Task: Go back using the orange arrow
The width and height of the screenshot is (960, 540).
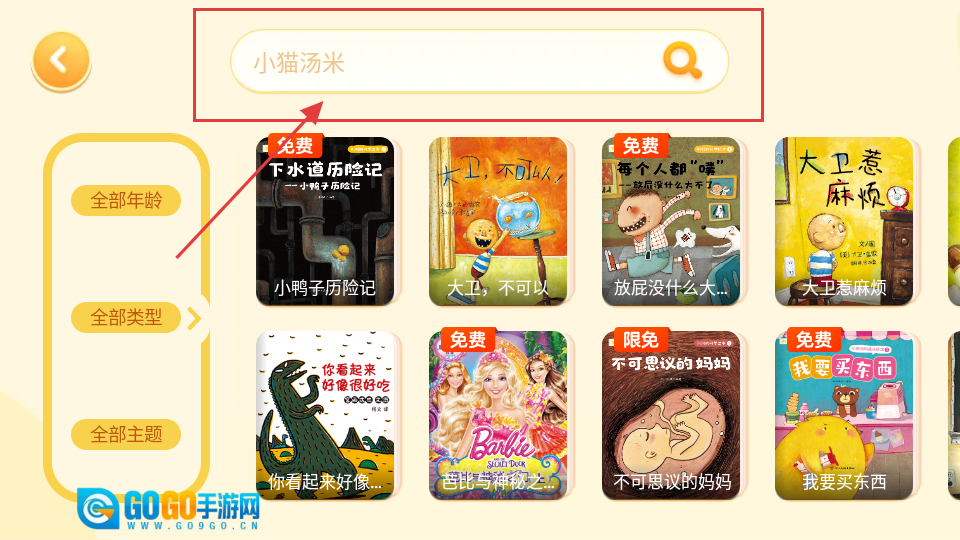Action: [x=60, y=60]
